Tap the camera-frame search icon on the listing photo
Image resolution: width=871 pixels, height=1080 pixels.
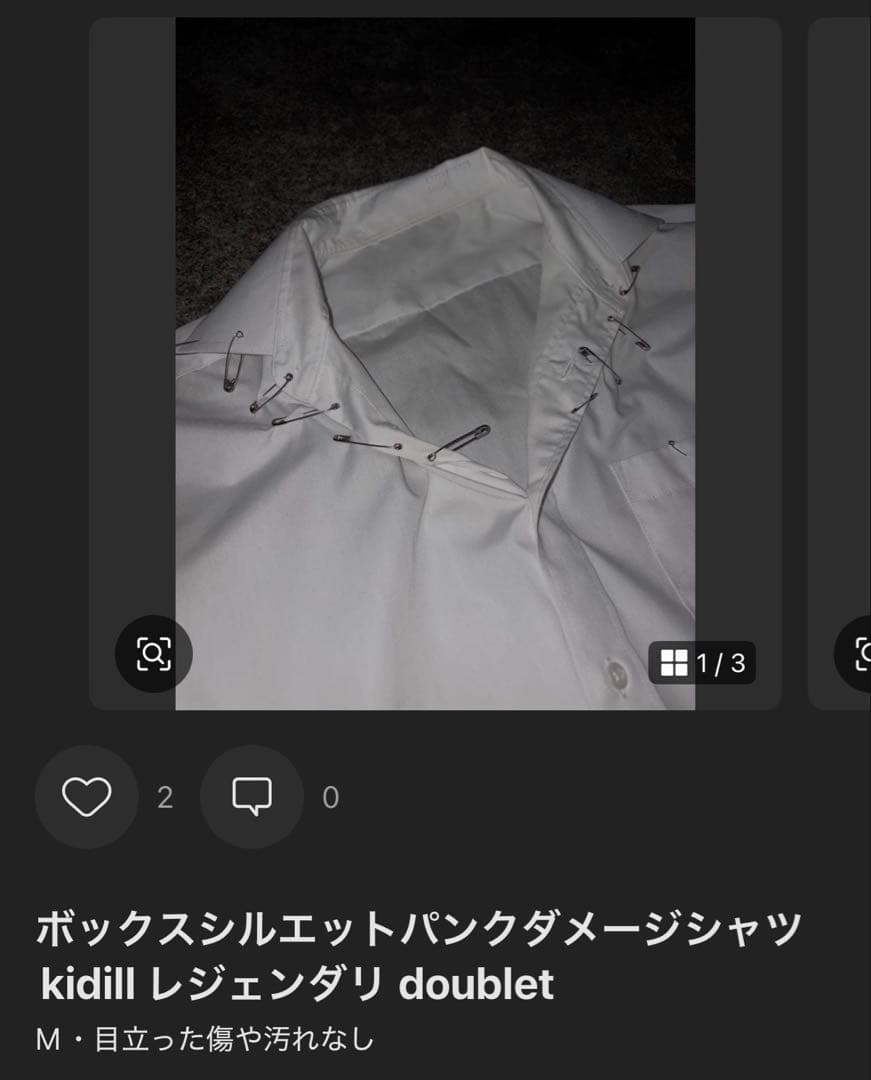coord(155,654)
